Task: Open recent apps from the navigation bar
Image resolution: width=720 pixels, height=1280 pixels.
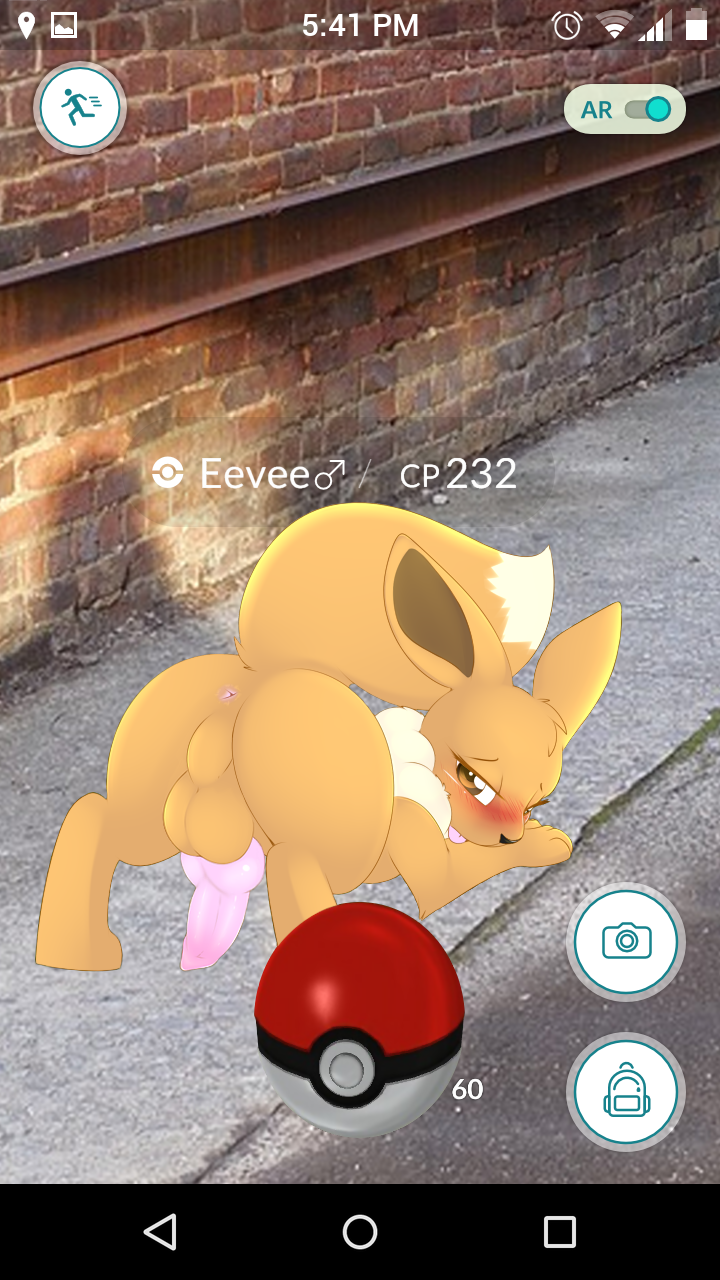Action: tap(560, 1232)
